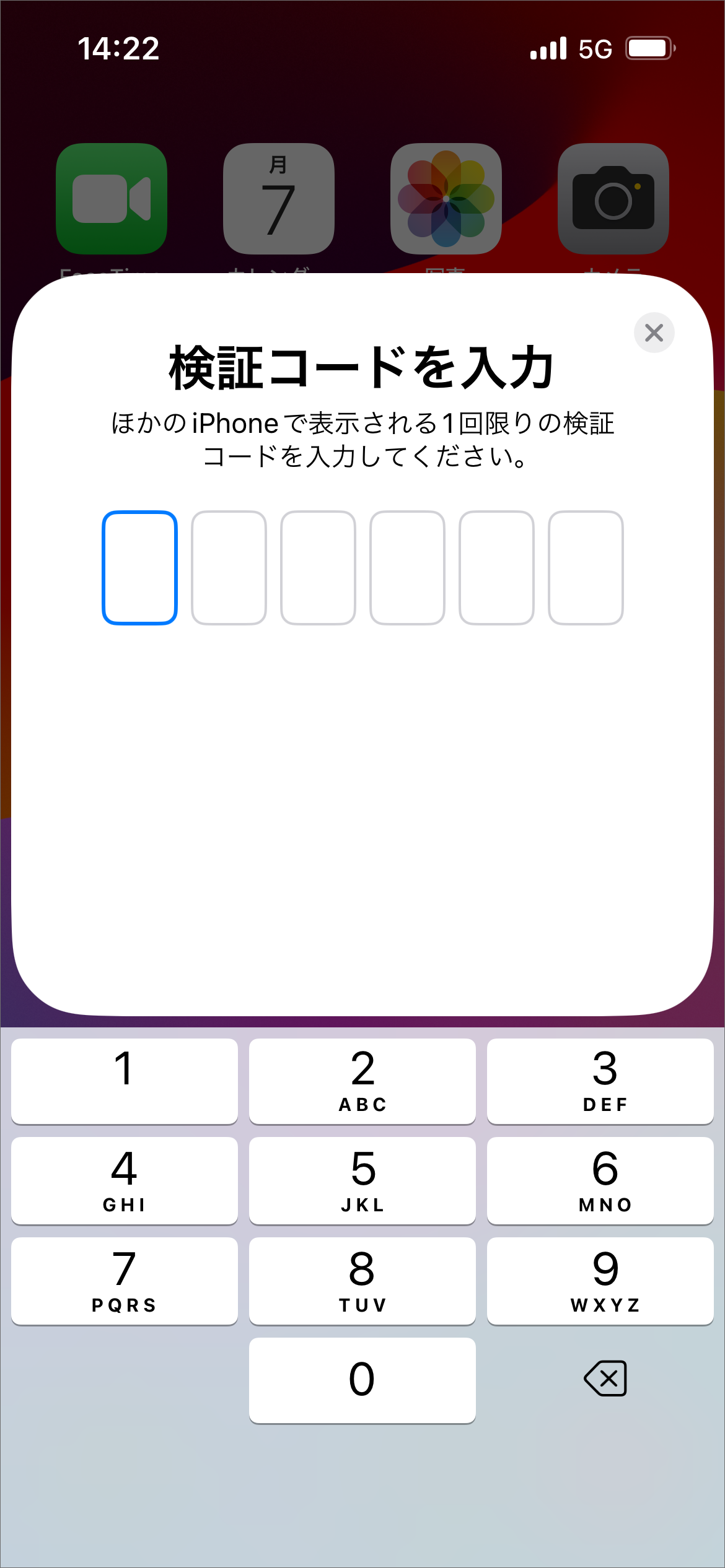Image resolution: width=725 pixels, height=1568 pixels.
Task: Enter digit 6 MNO
Action: click(x=600, y=1180)
